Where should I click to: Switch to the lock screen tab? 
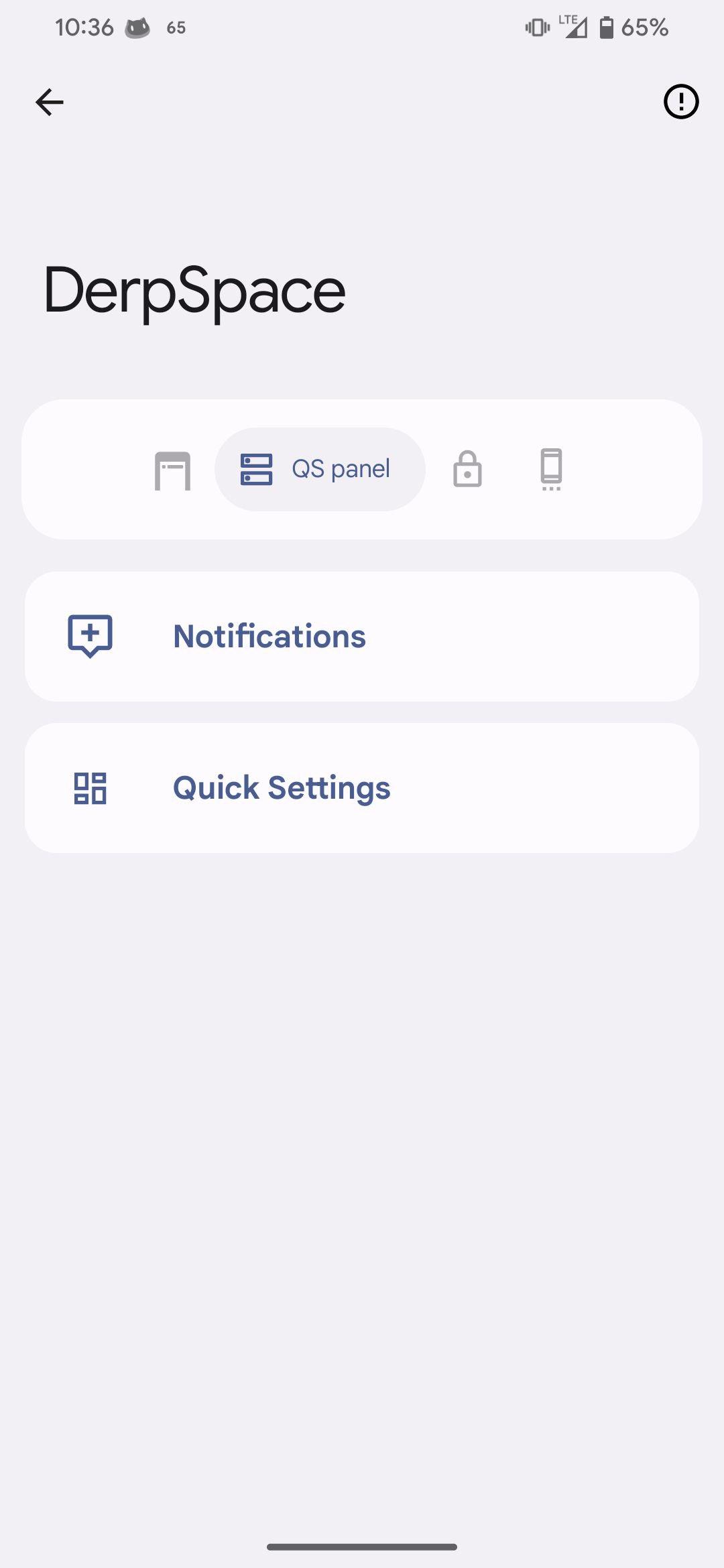click(467, 469)
